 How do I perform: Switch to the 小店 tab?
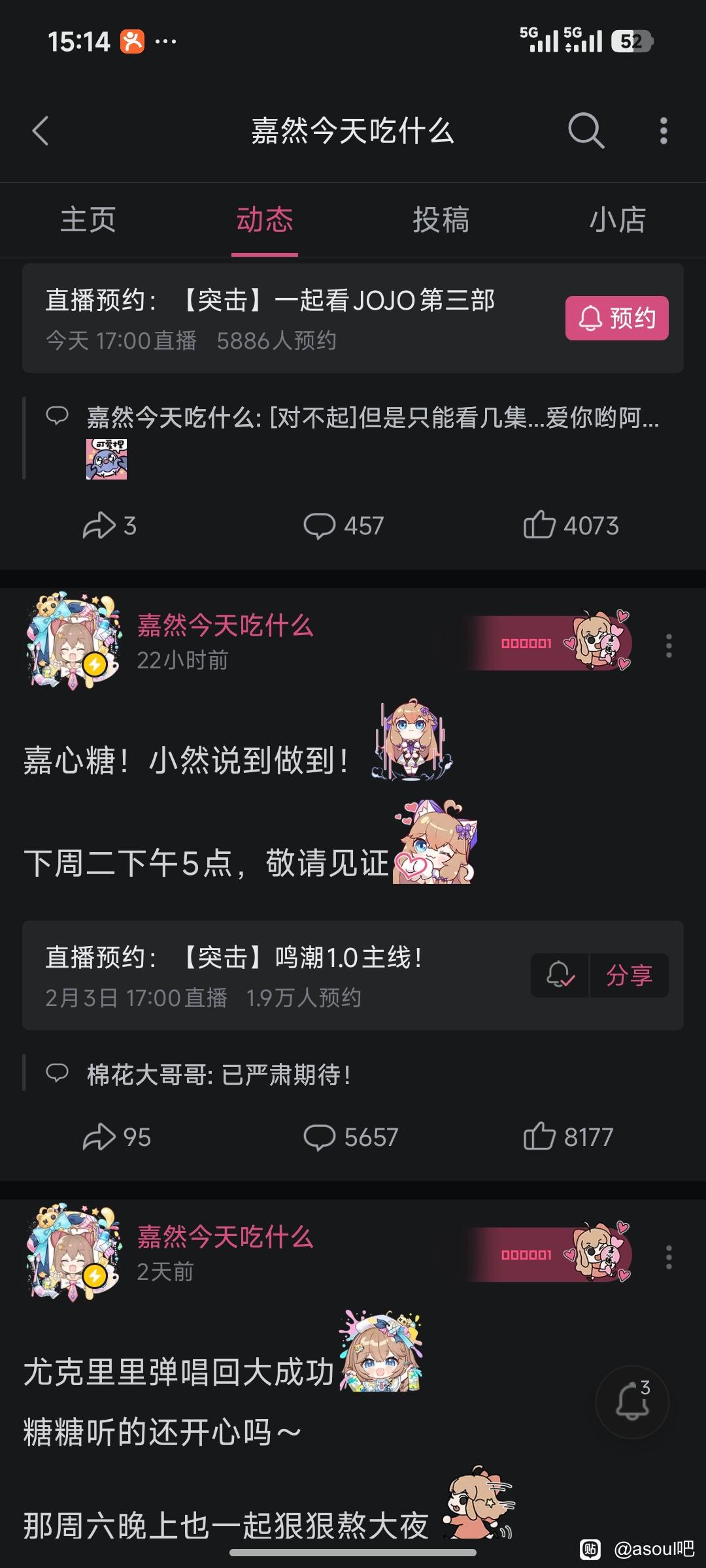pos(618,220)
